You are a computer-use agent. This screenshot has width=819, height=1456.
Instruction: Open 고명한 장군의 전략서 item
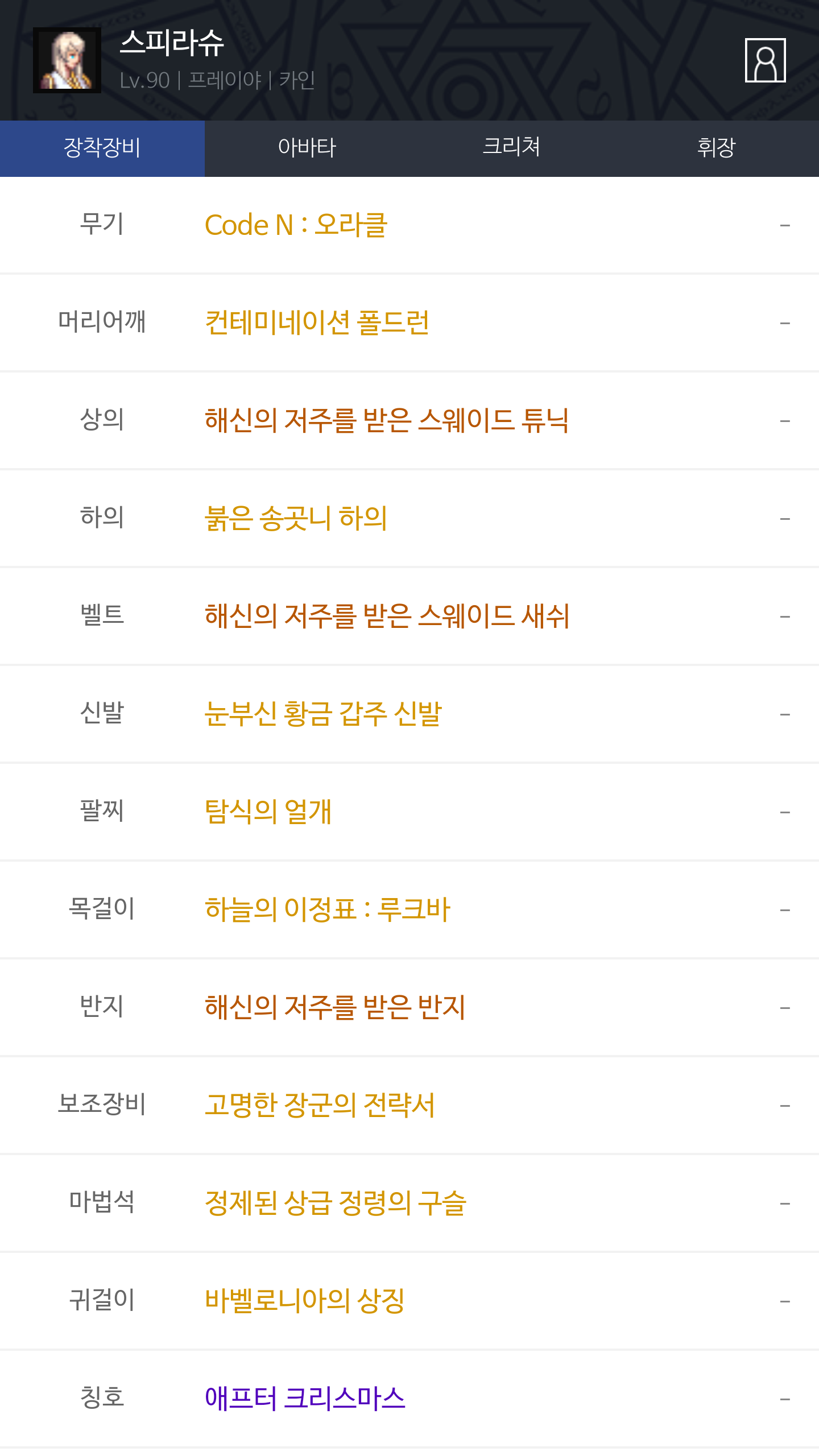[x=409, y=1106]
